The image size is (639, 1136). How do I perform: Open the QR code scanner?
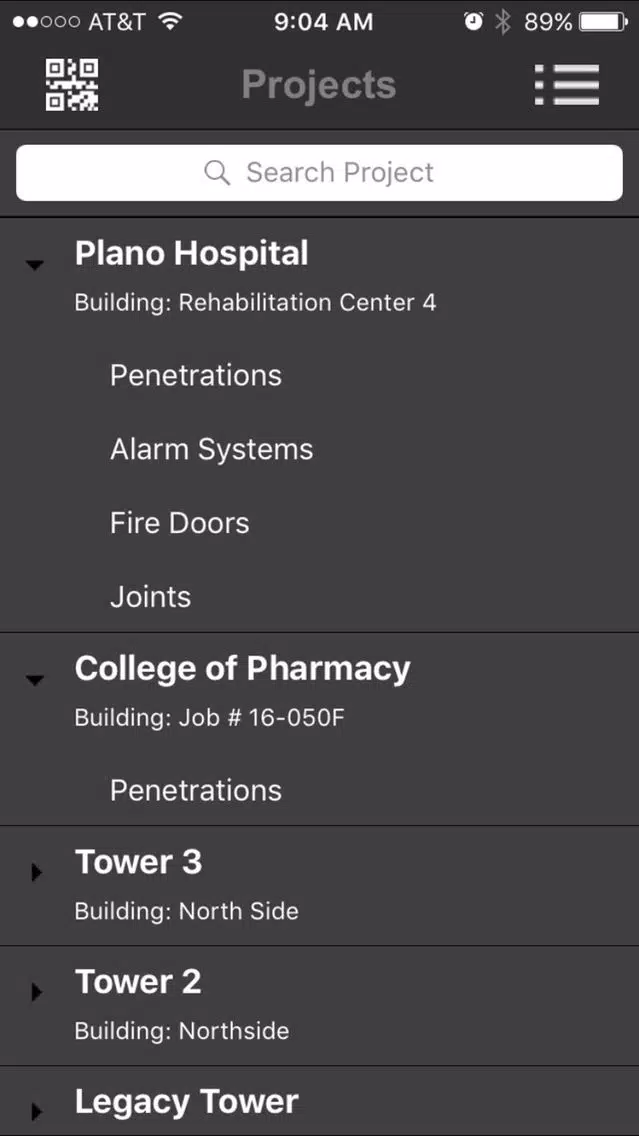coord(72,85)
